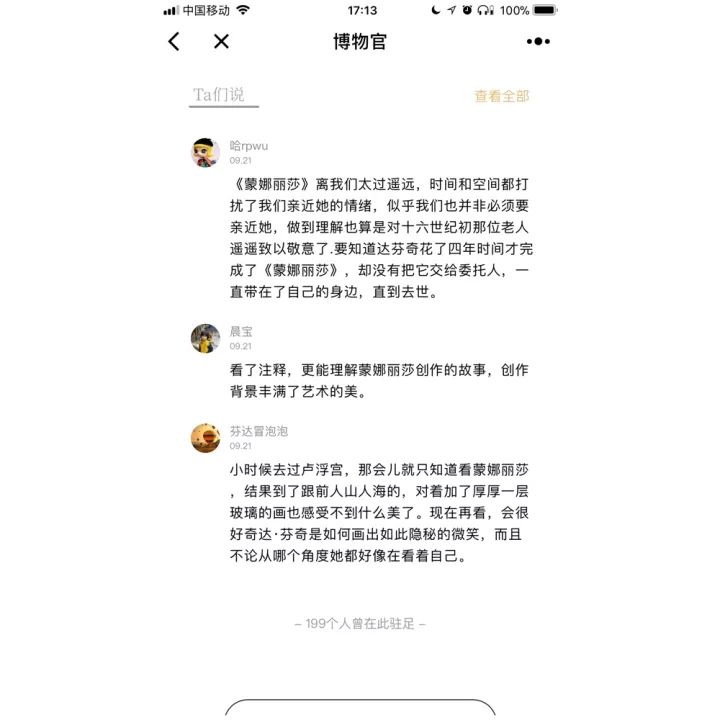Open the three-dot overflow menu
Viewport: 720px width, 720px height.
click(538, 41)
